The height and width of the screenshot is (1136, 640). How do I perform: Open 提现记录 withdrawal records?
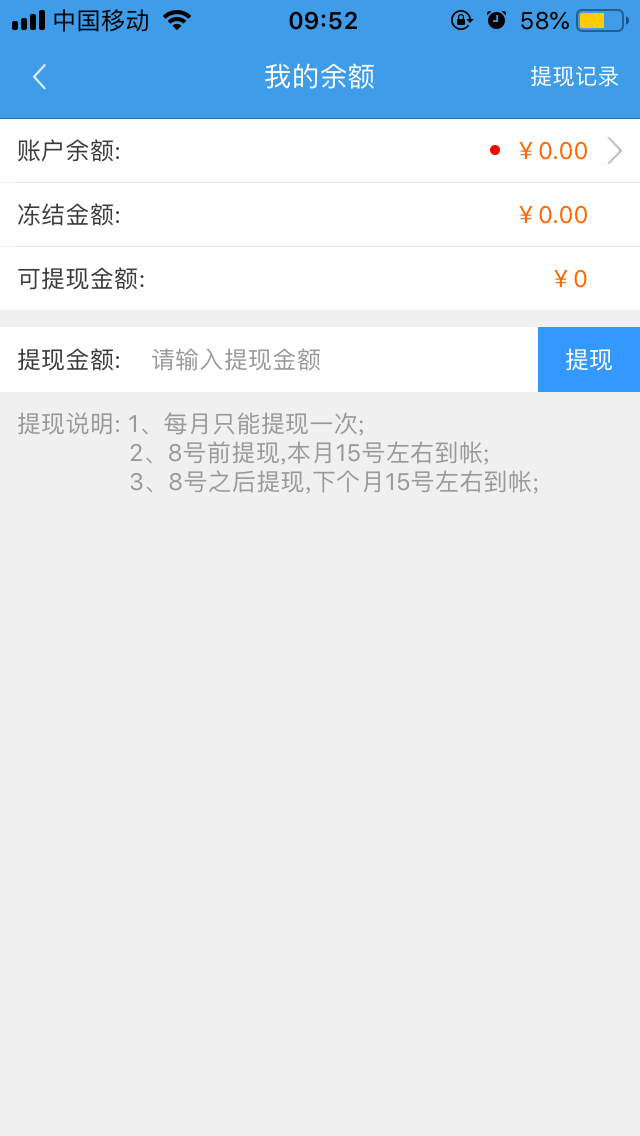[574, 77]
